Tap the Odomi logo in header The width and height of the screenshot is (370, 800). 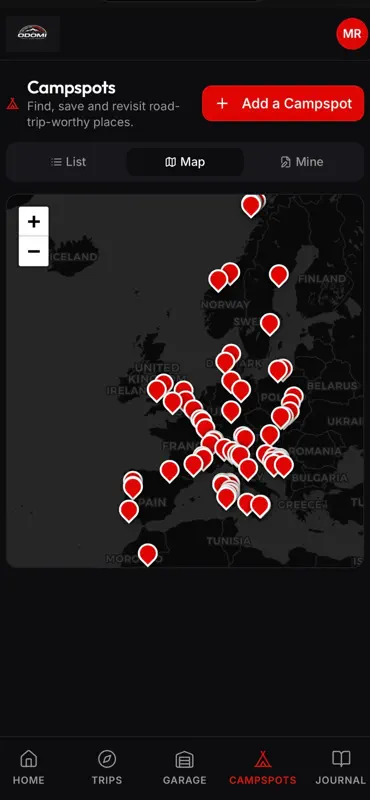tap(33, 34)
